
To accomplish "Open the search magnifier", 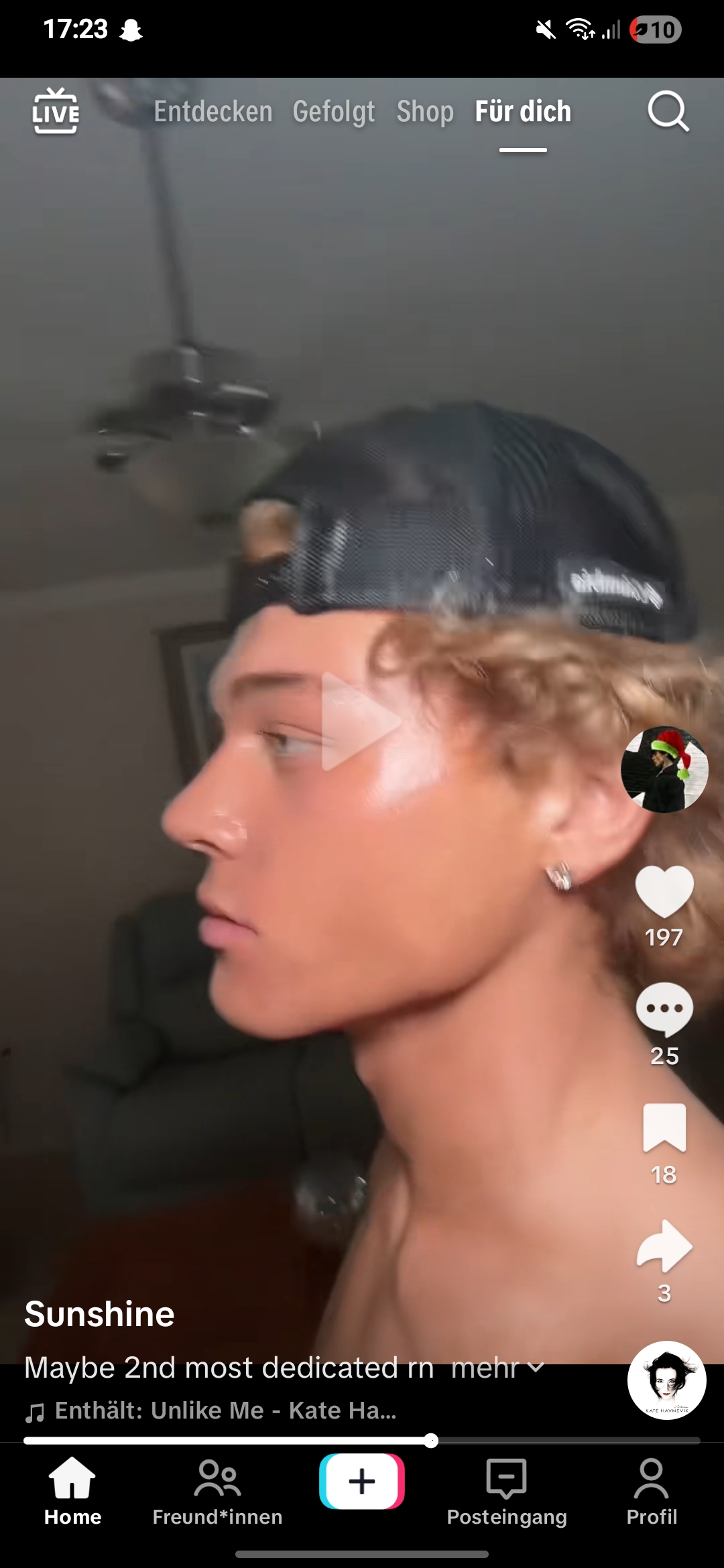I will coord(668,111).
